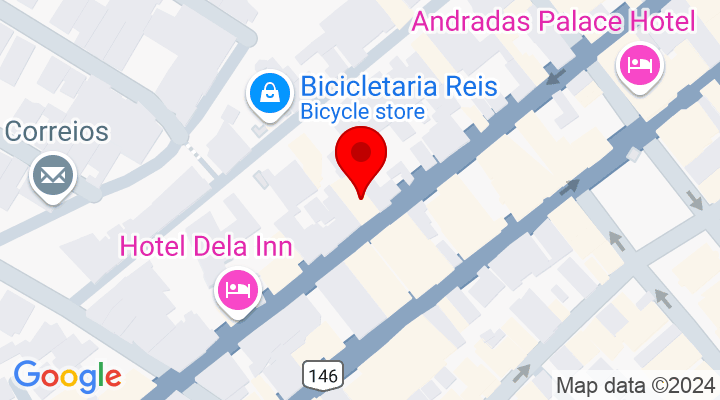This screenshot has width=720, height=400.
Task: Open the Correios post office marker
Action: click(53, 177)
